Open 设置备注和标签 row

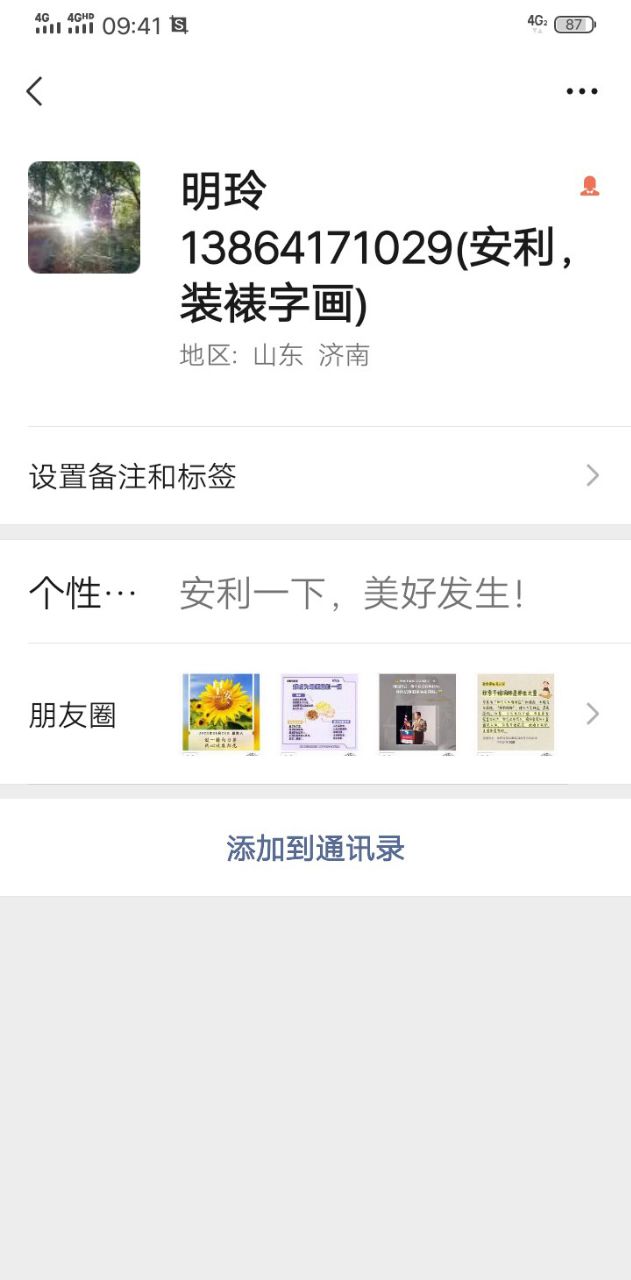click(x=315, y=476)
